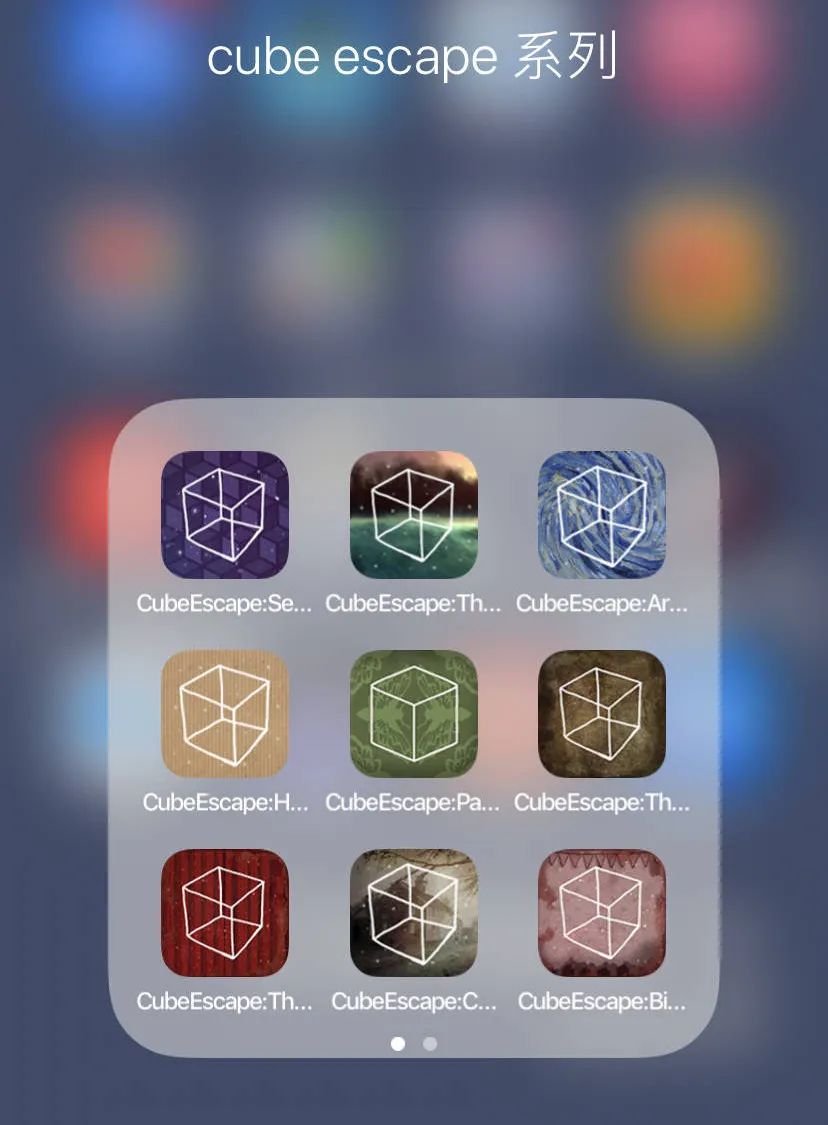Launch the CubeEscape:Th... app with the green lake icon
The height and width of the screenshot is (1125, 828).
pos(413,515)
